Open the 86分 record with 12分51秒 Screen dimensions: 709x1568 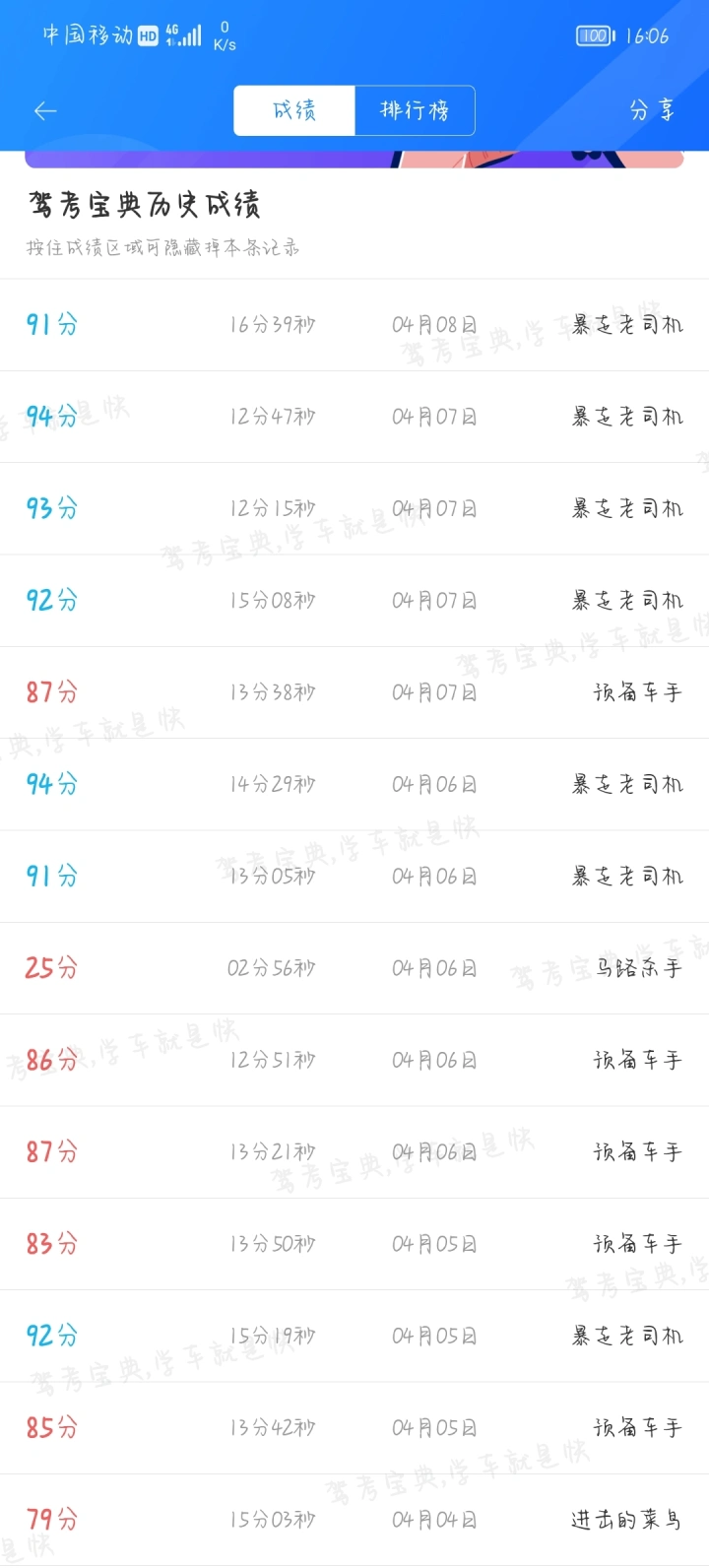point(354,1060)
